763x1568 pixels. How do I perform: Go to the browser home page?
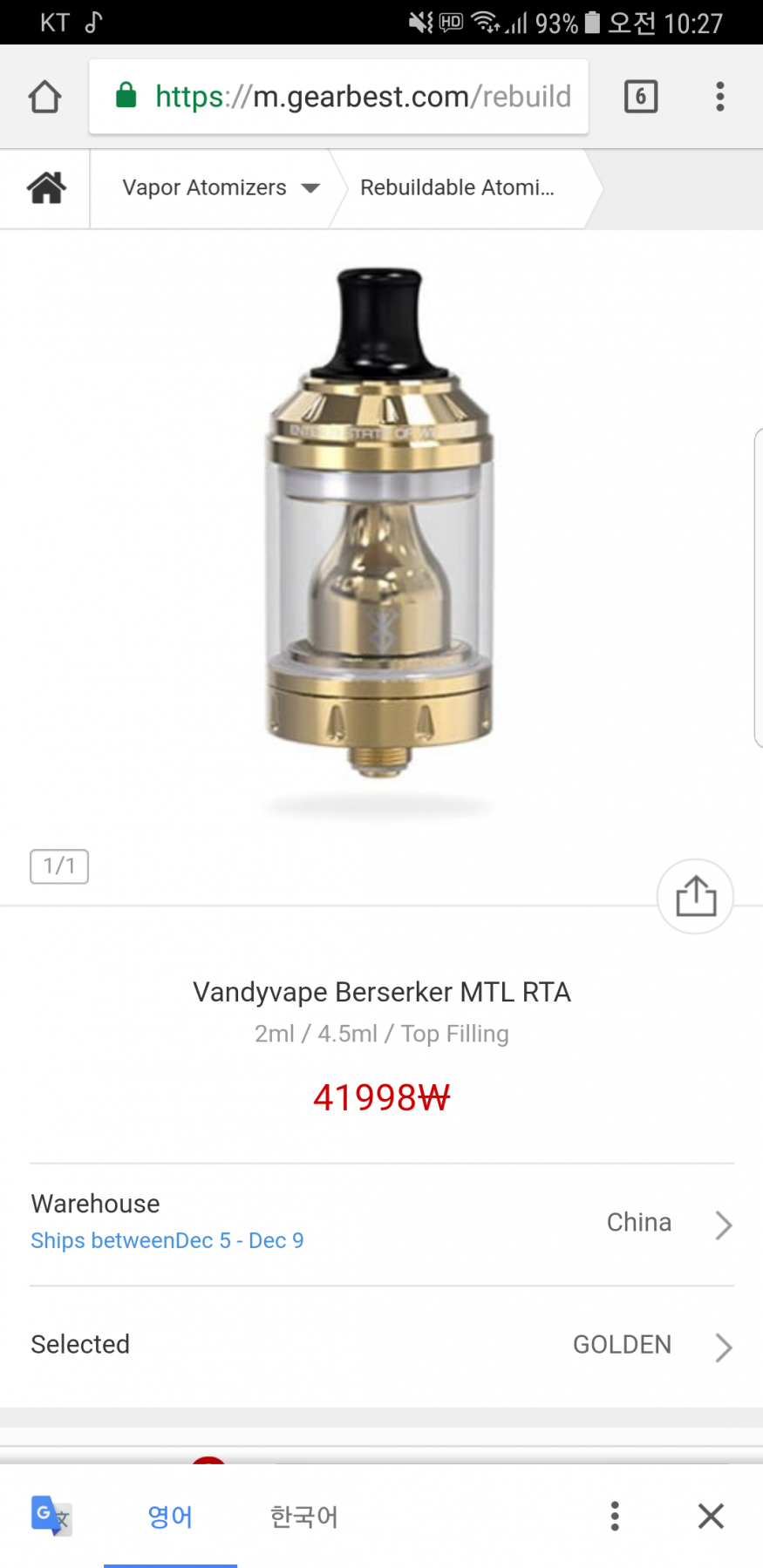(x=44, y=97)
